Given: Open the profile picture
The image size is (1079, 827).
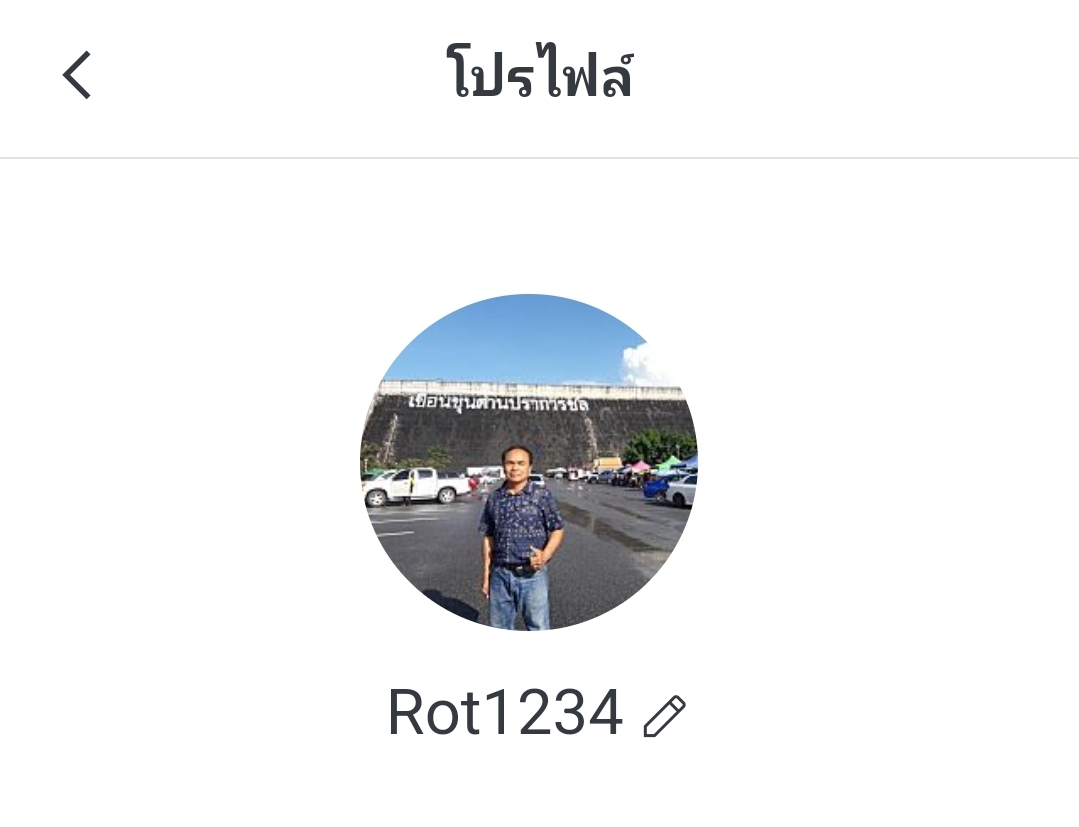Looking at the screenshot, I should point(528,462).
